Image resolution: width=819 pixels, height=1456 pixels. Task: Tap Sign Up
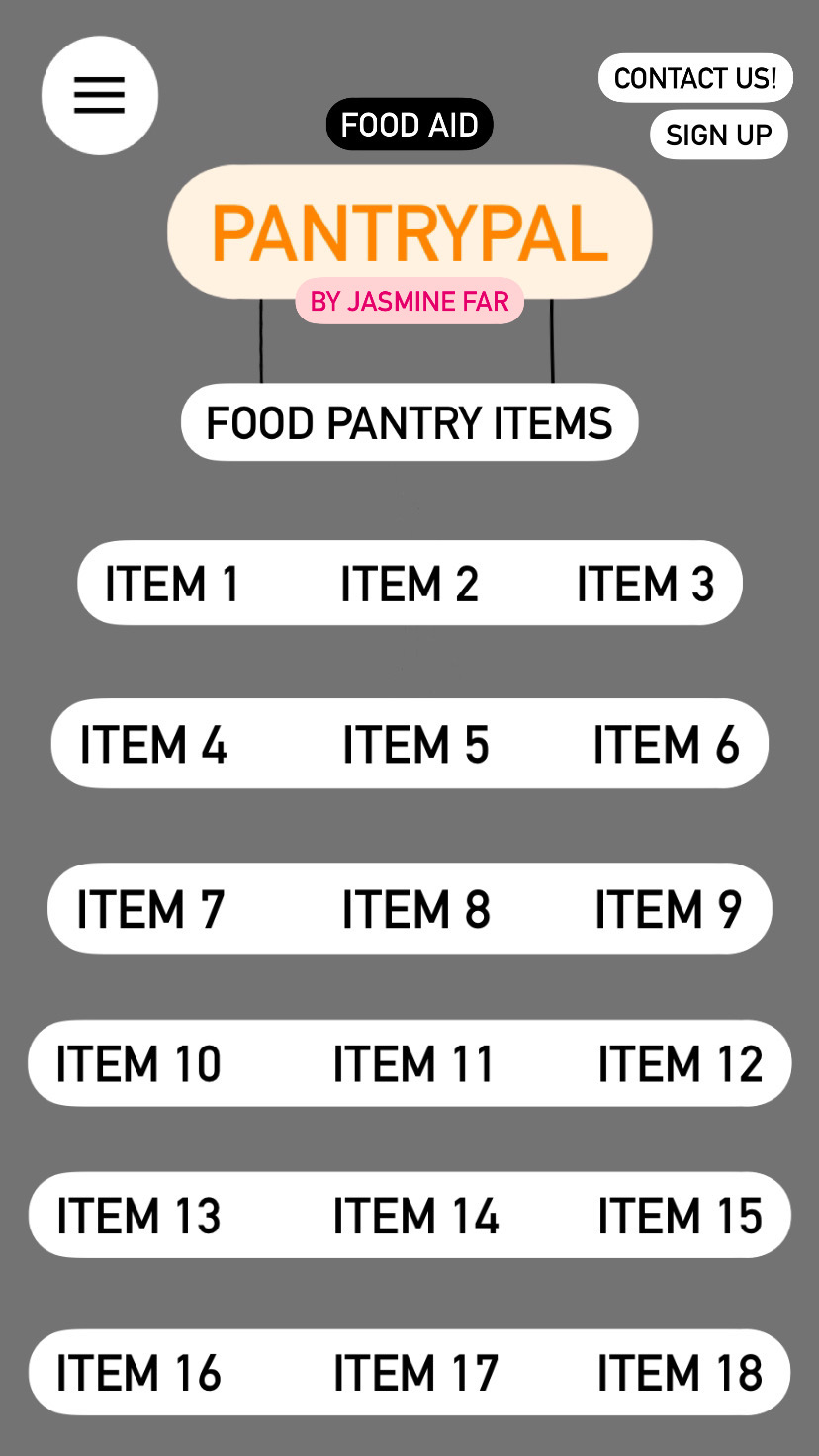coord(718,135)
